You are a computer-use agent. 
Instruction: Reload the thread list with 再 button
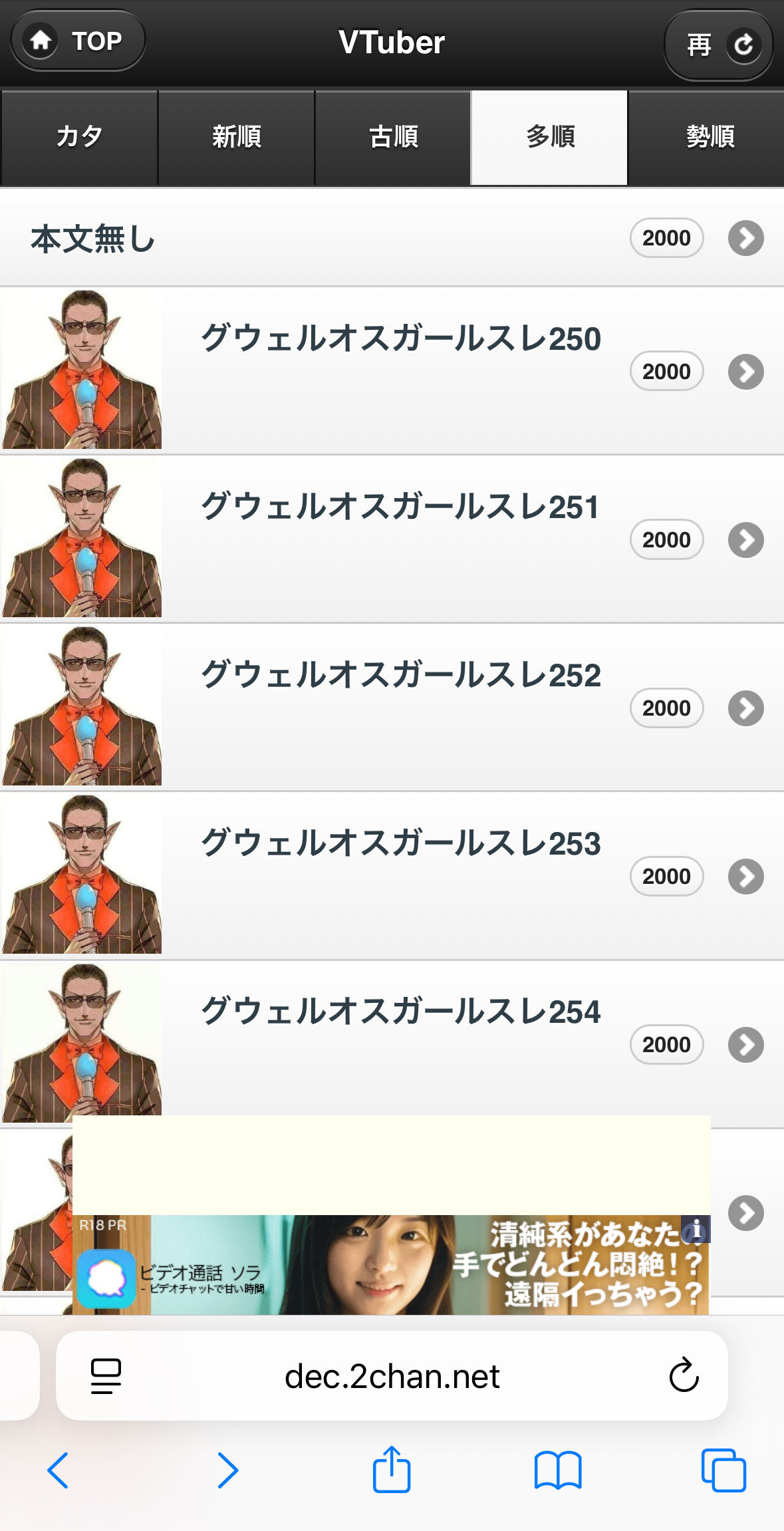pos(718,45)
